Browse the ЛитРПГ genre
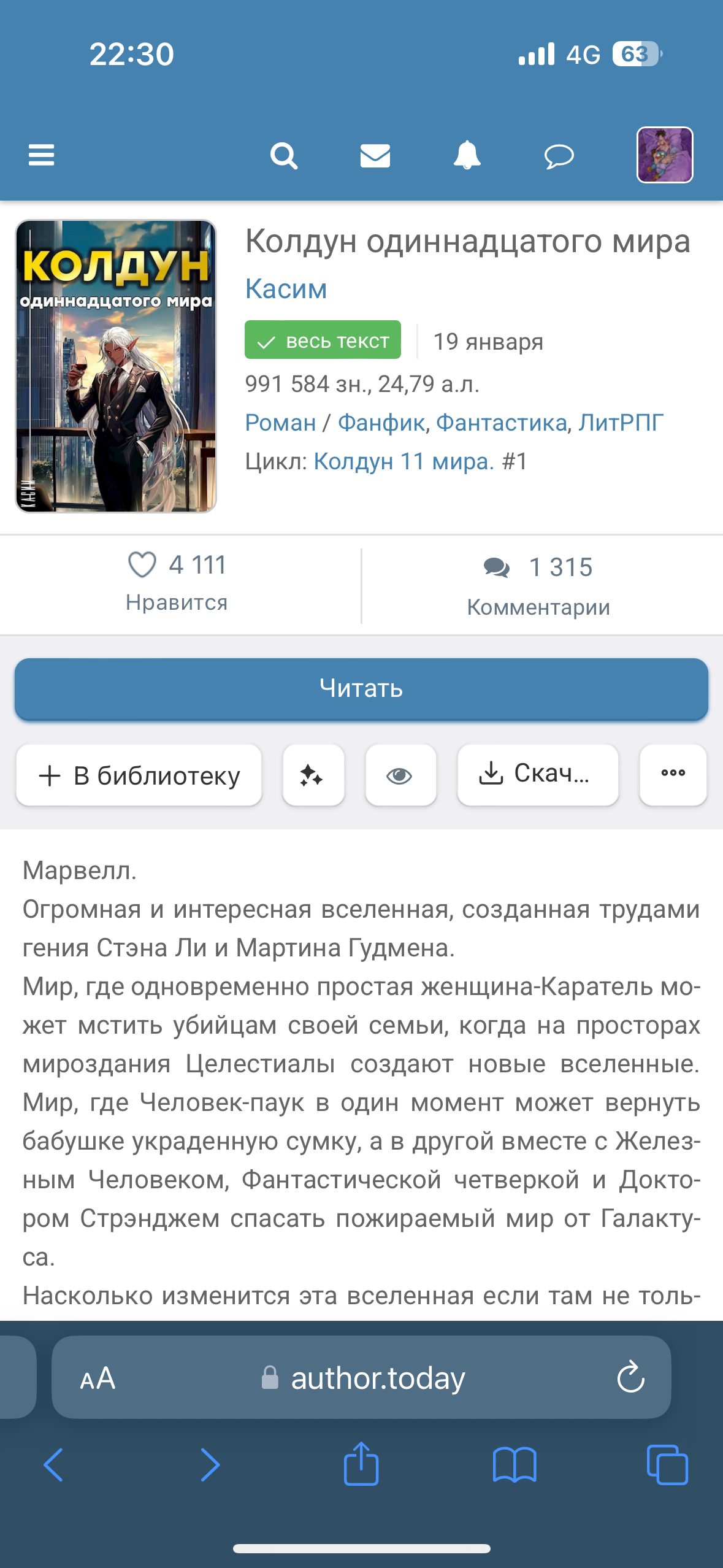This screenshot has width=723, height=1568. [621, 423]
